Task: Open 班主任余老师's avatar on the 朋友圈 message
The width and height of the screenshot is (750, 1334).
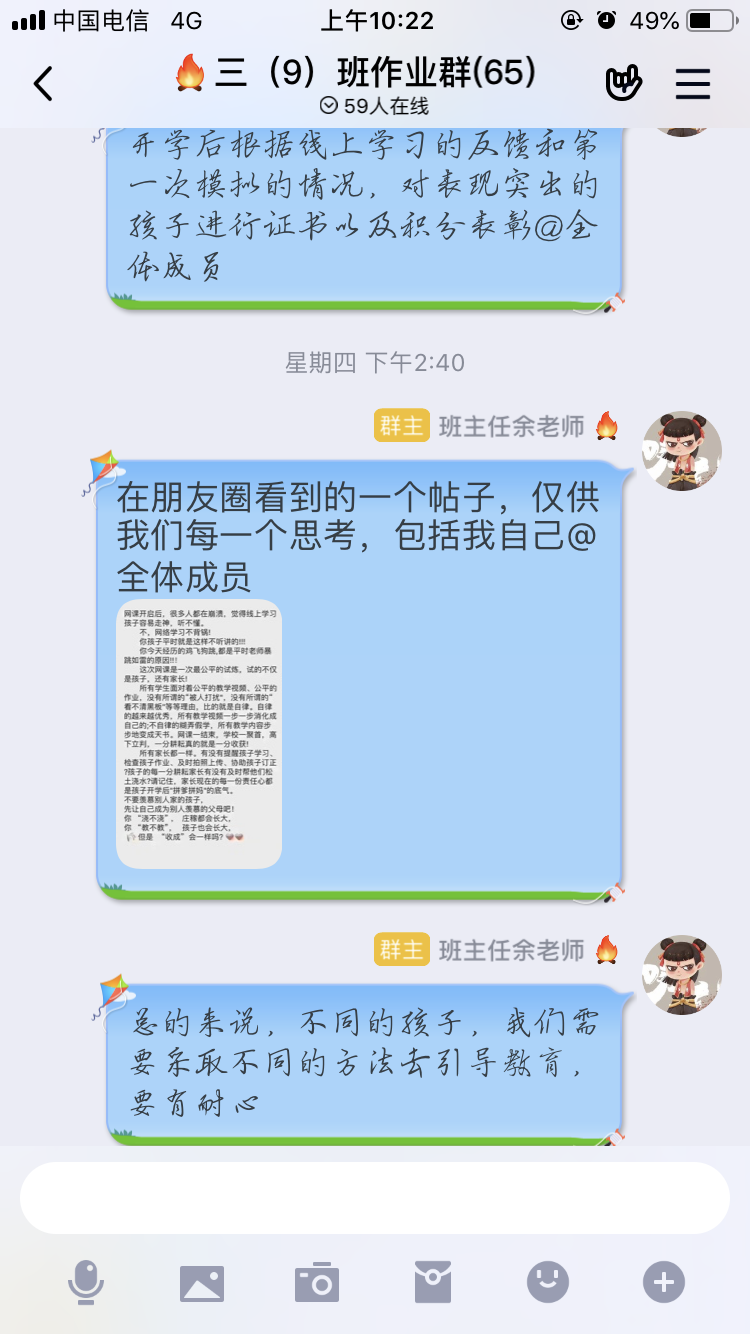Action: click(681, 450)
